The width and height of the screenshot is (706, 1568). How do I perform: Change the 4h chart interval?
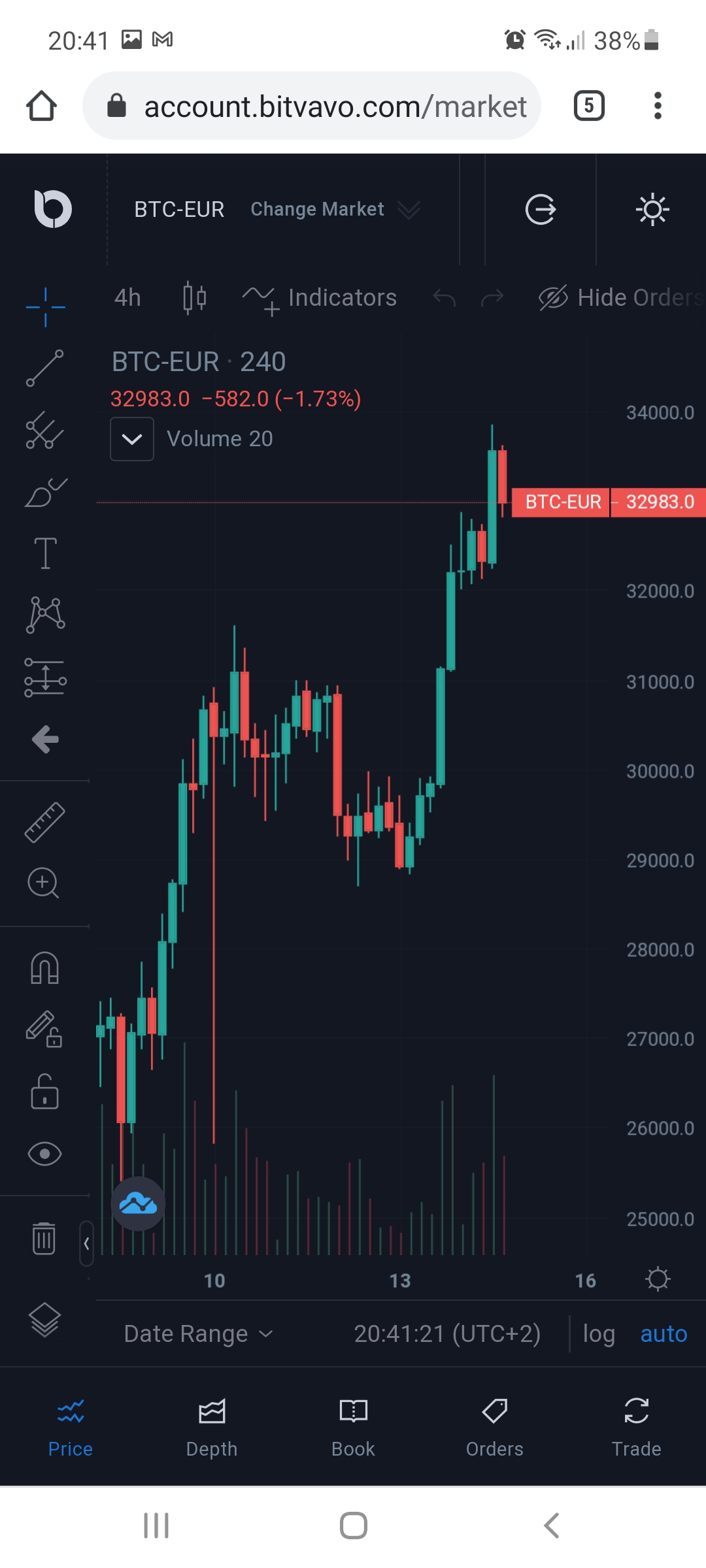127,298
